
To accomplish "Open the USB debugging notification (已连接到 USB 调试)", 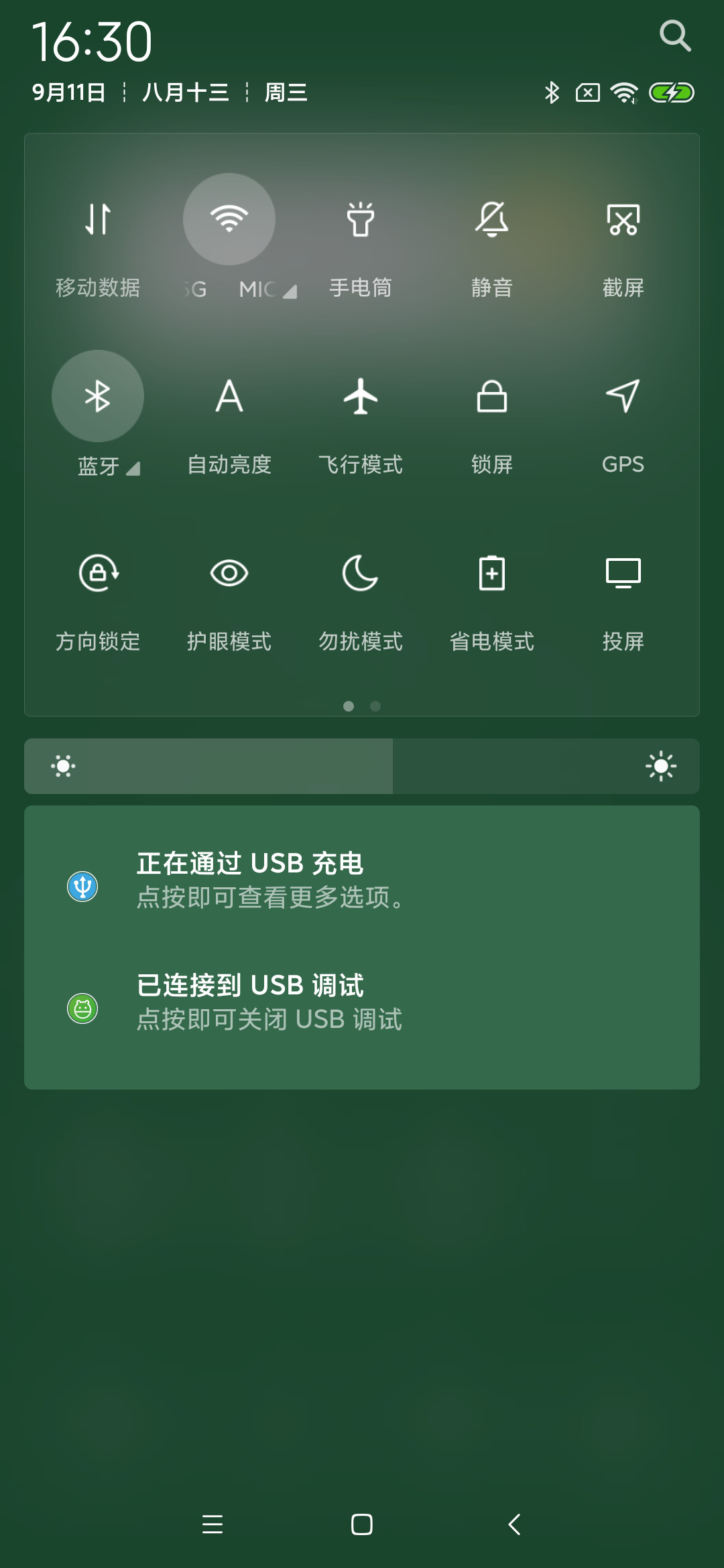I will [x=362, y=1002].
